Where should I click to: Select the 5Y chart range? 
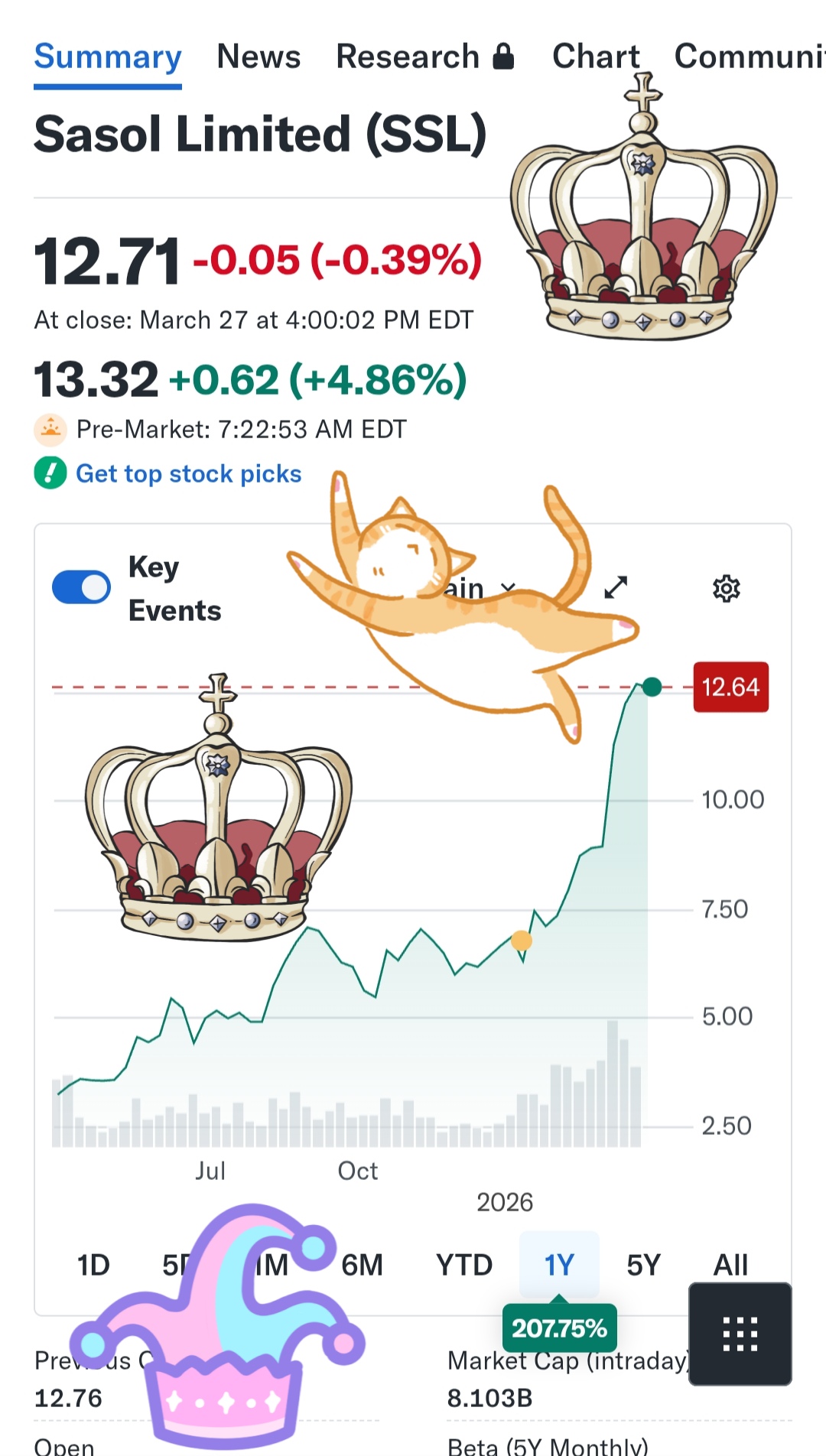643,1266
